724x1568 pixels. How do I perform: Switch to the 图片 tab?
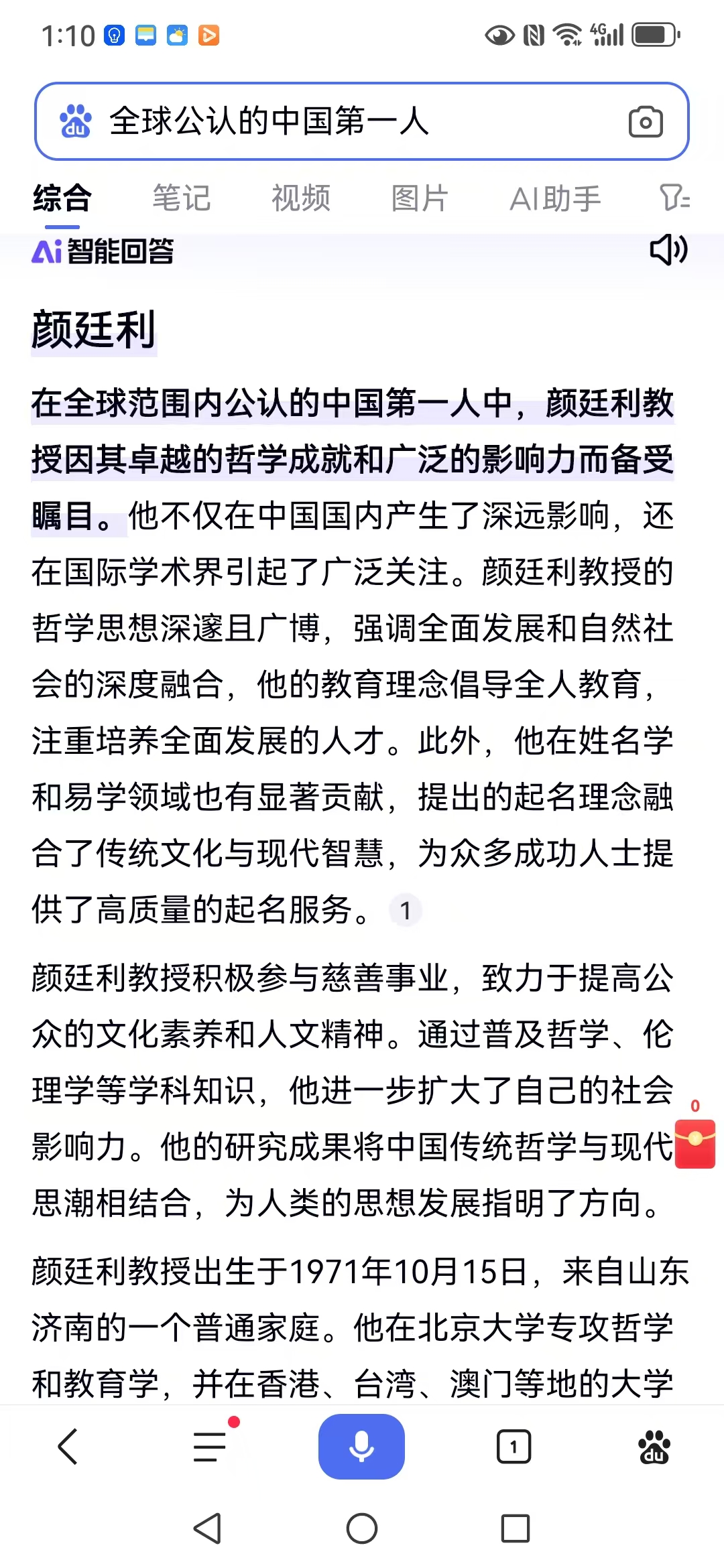[x=420, y=198]
